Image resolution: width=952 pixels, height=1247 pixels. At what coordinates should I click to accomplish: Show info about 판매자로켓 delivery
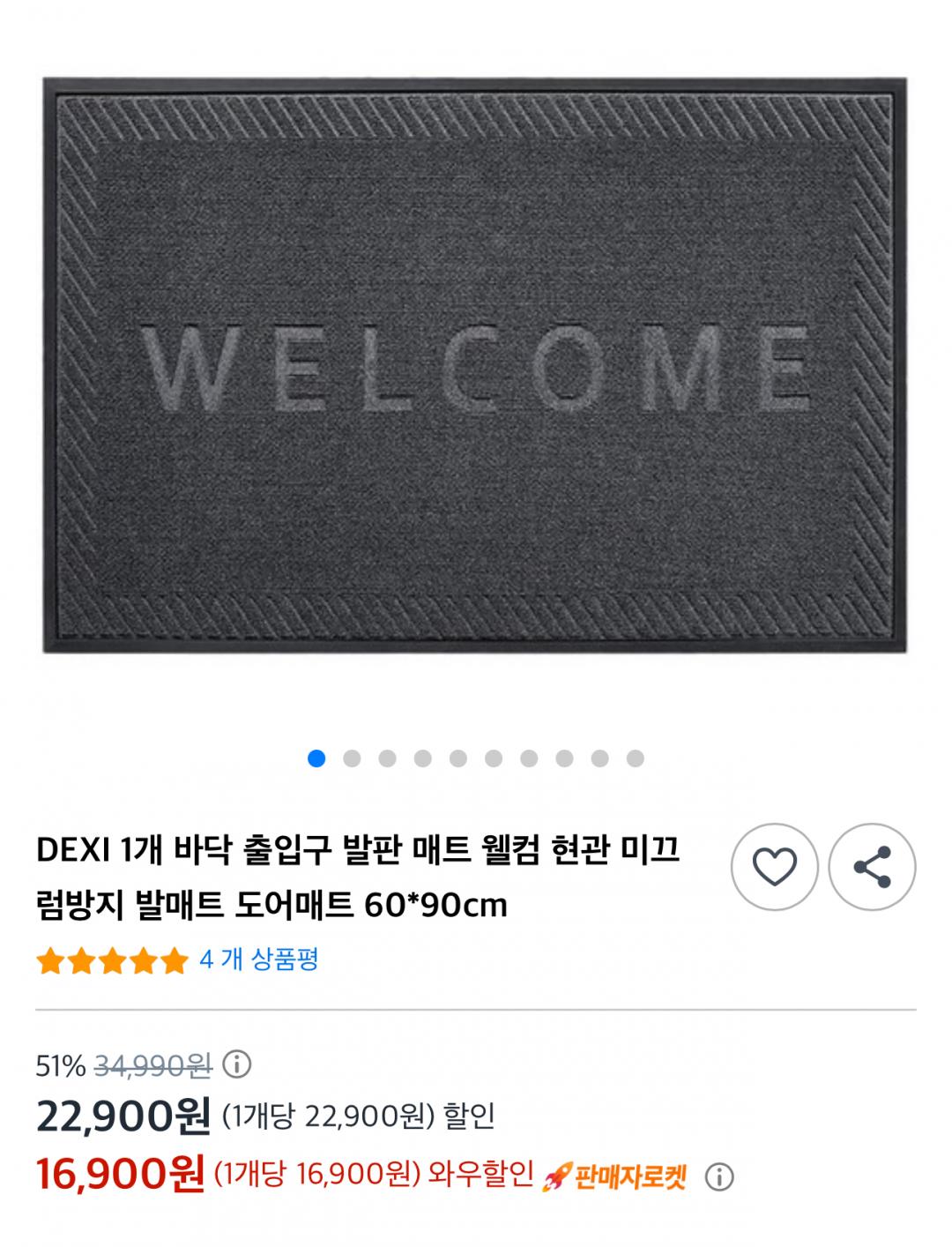[x=719, y=1177]
